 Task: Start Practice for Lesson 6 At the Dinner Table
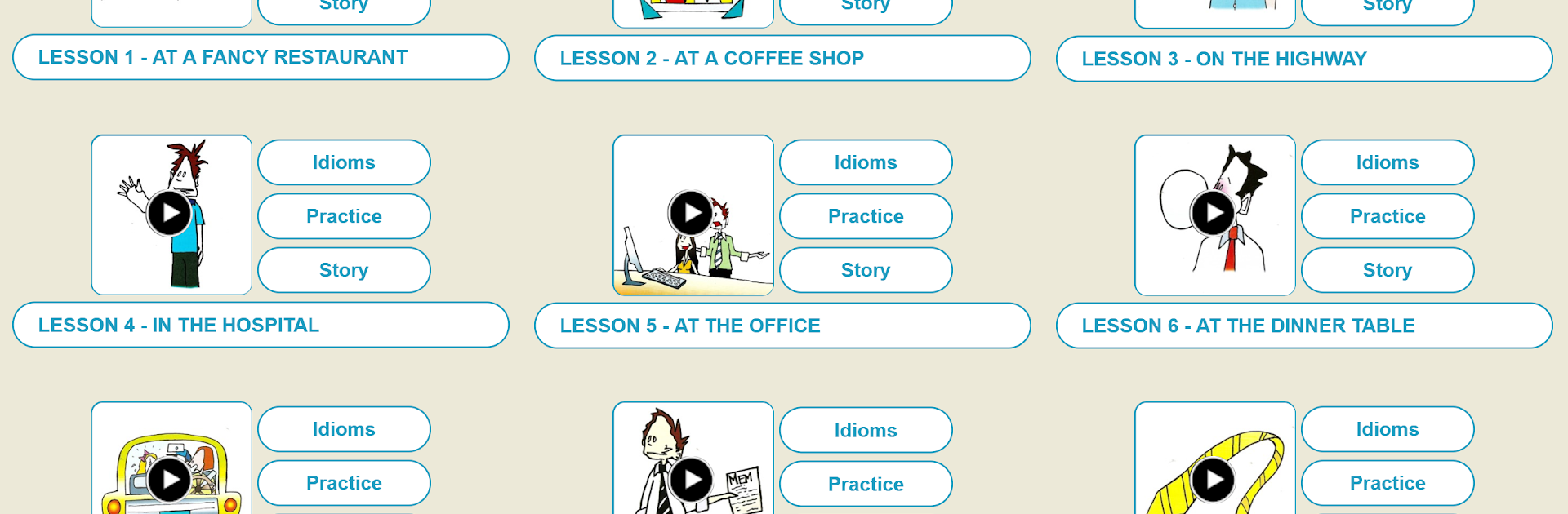point(1388,216)
